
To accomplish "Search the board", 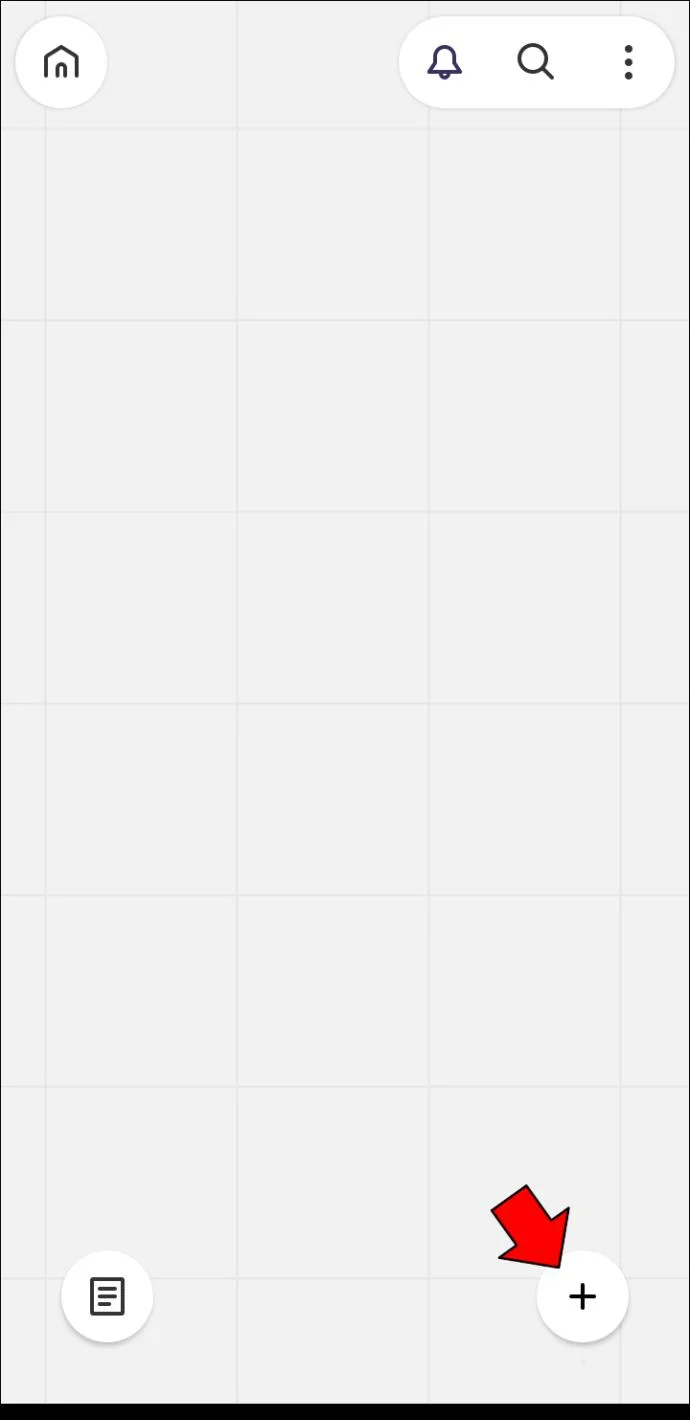I will click(x=536, y=63).
